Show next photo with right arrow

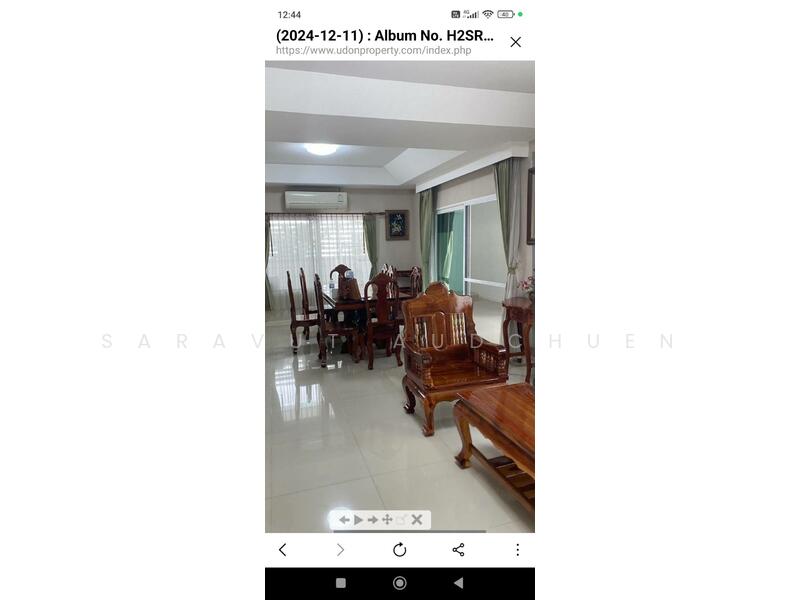coord(372,520)
